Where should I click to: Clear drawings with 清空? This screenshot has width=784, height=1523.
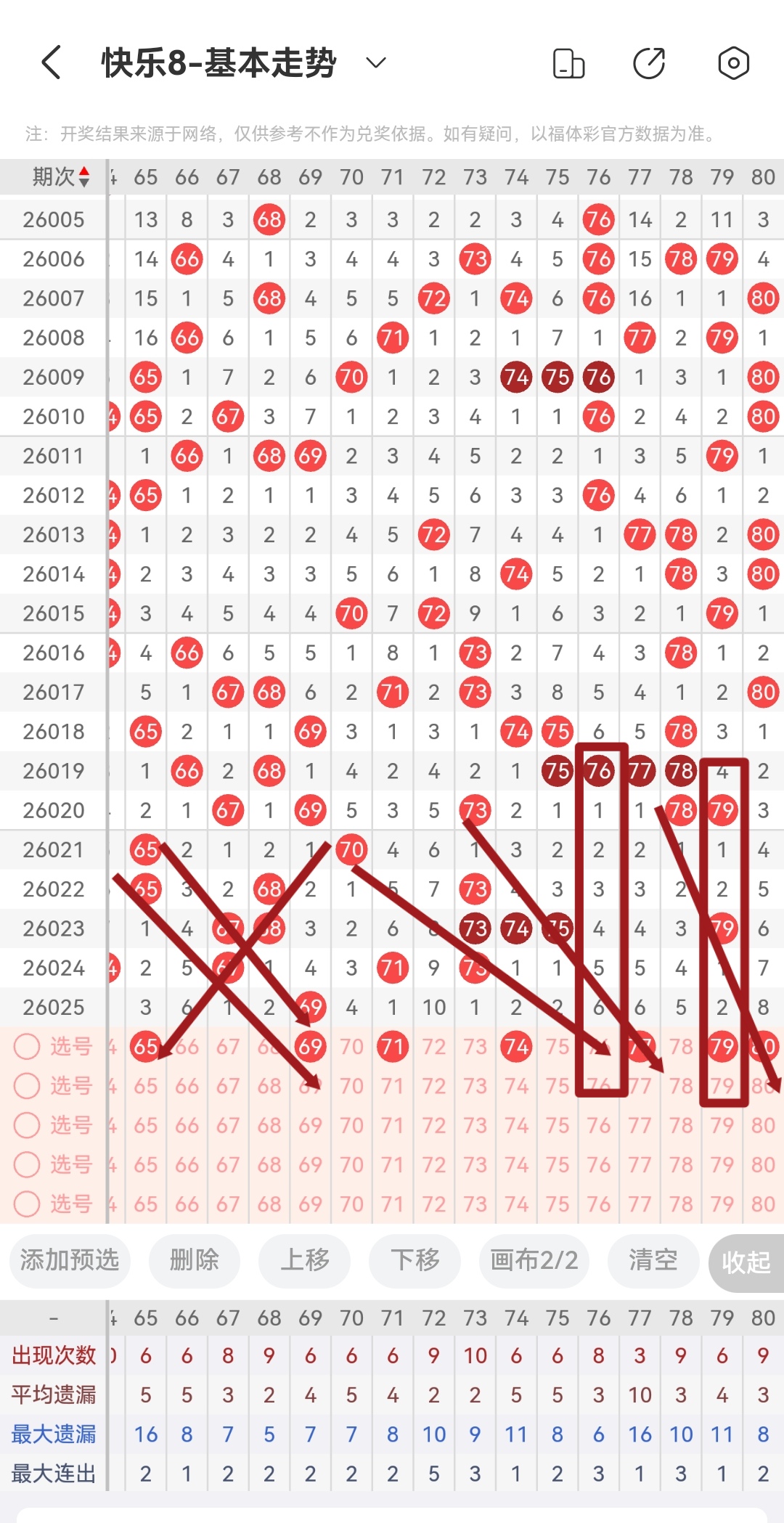[653, 1259]
